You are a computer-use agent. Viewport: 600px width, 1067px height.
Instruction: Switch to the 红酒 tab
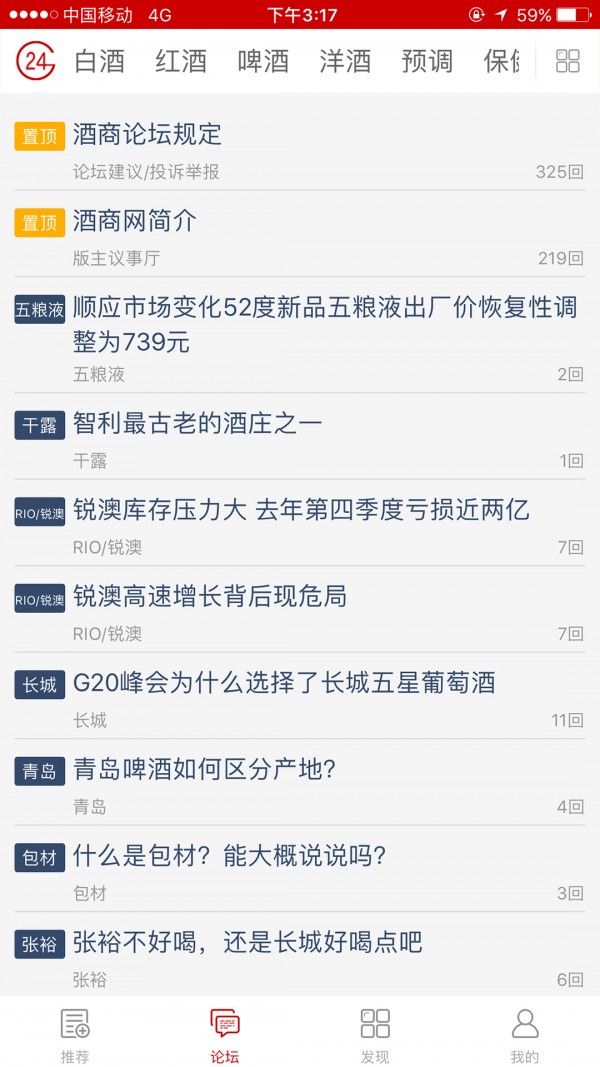click(x=181, y=61)
